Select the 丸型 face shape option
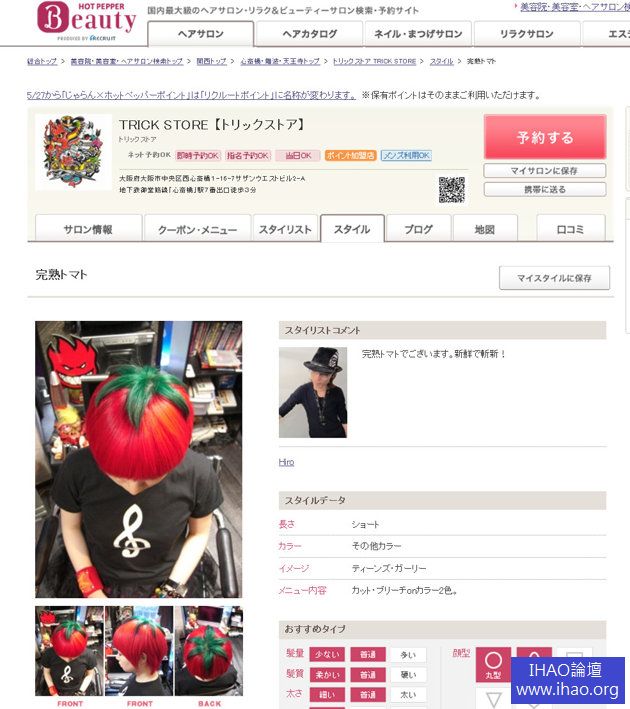 point(493,665)
